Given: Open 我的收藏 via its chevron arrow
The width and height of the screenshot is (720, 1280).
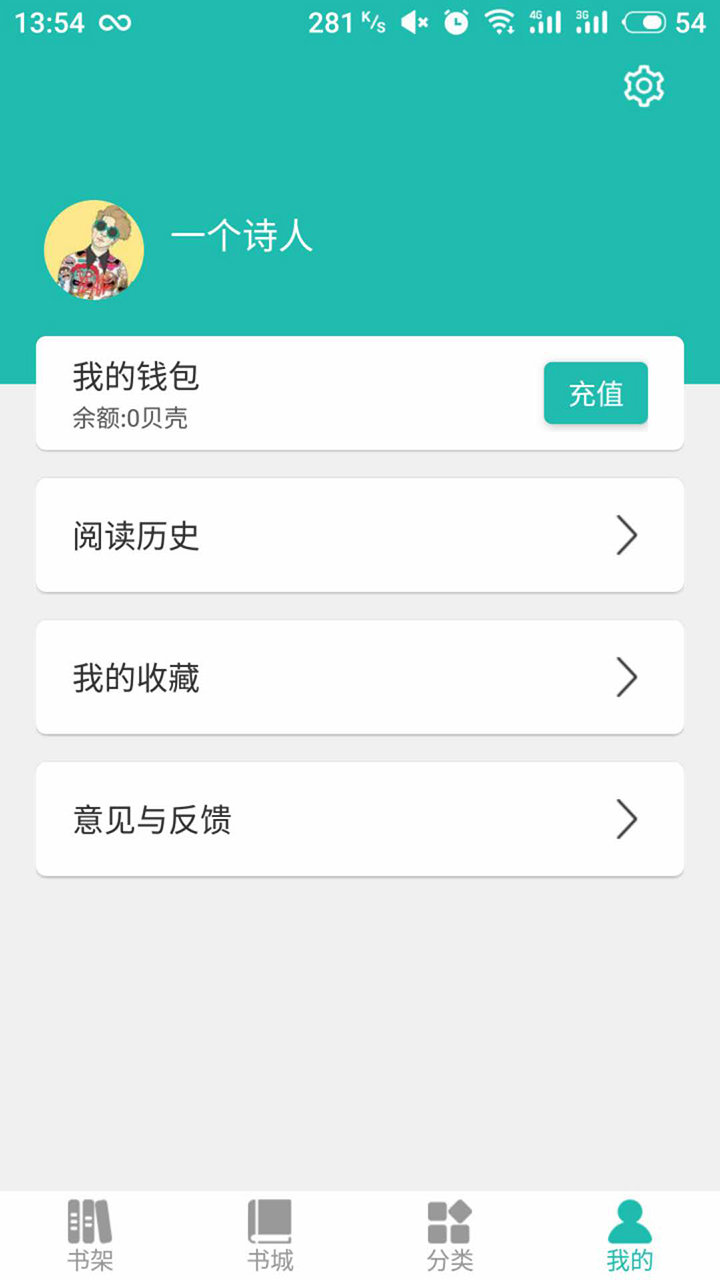Looking at the screenshot, I should [x=628, y=677].
